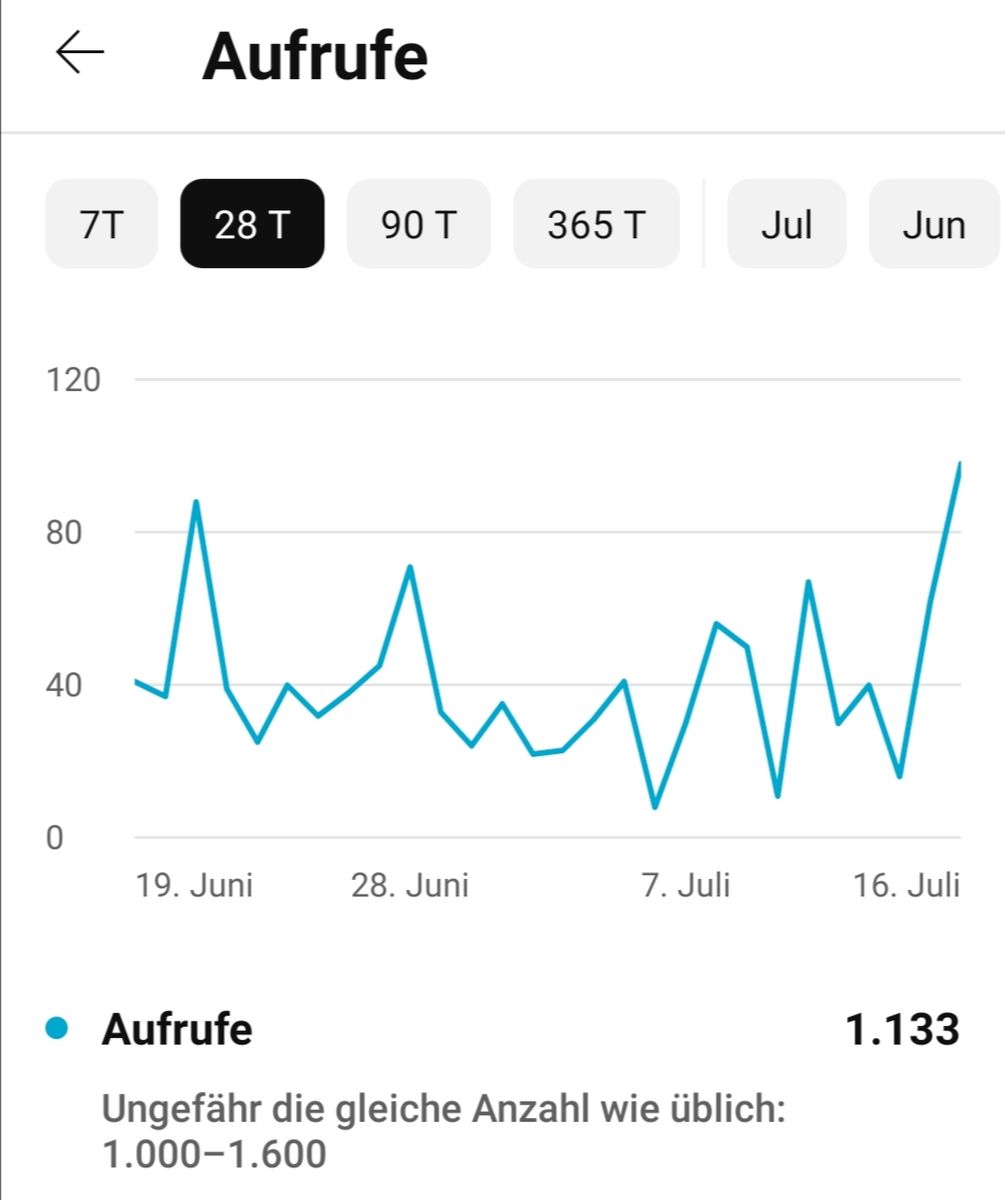Switch to the 90 T range

point(418,224)
